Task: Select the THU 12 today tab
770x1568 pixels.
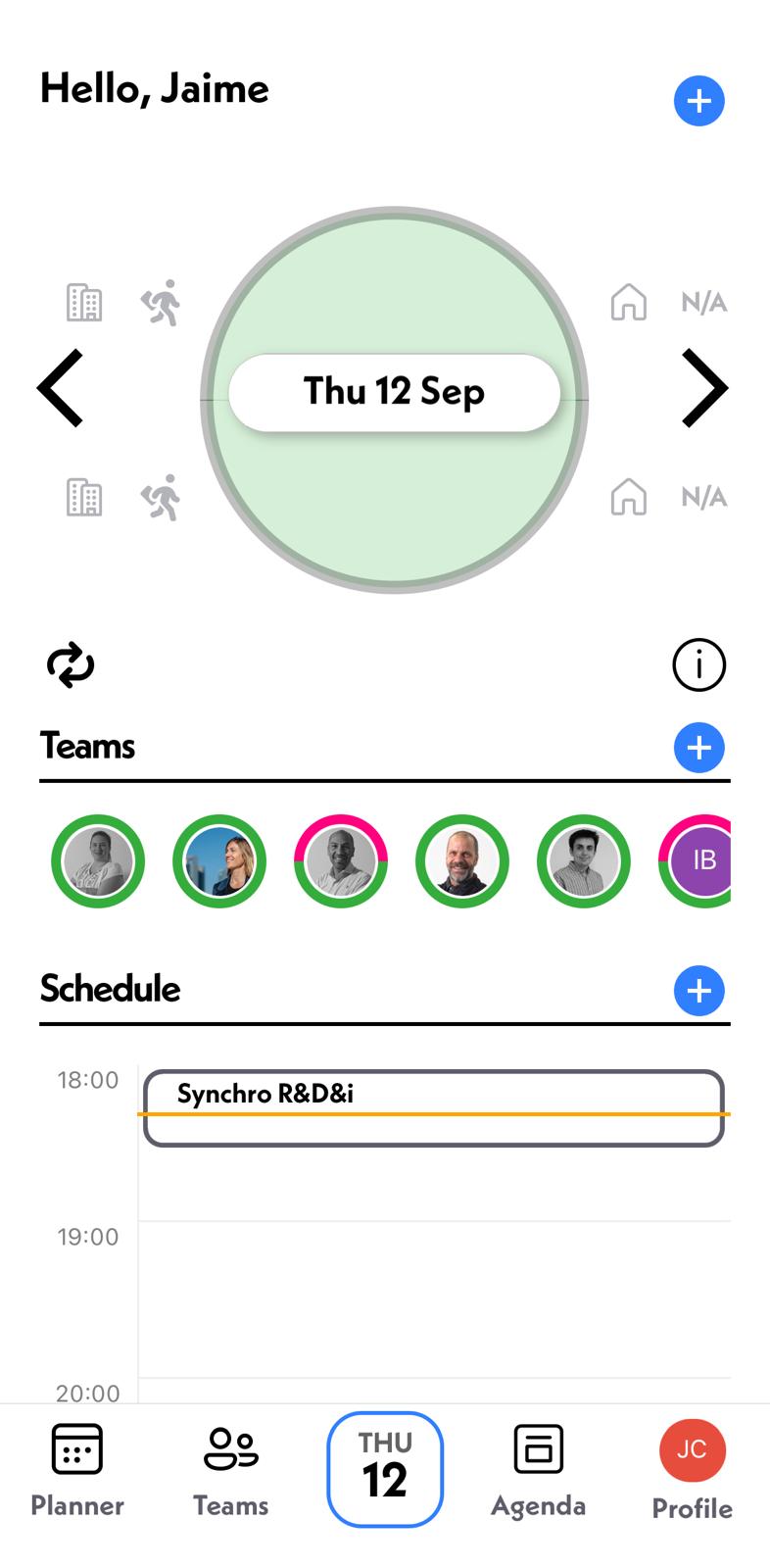Action: [385, 1469]
